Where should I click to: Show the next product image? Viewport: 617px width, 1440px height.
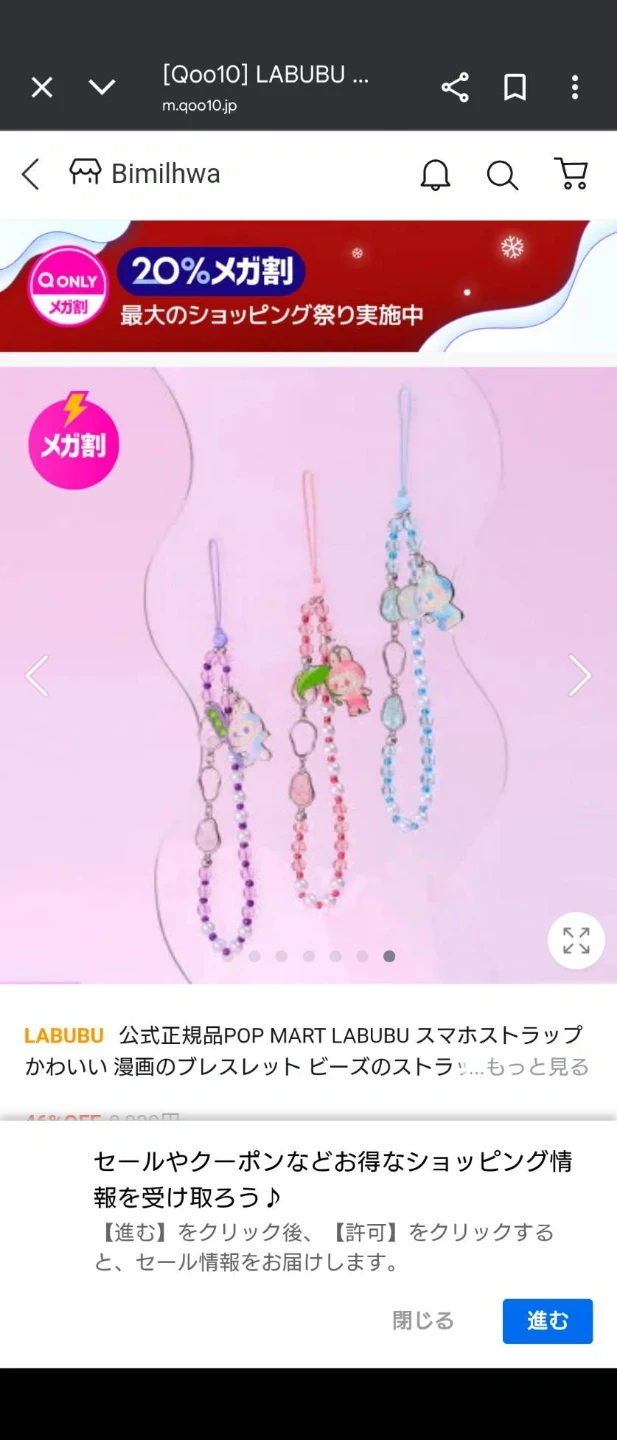tap(580, 676)
